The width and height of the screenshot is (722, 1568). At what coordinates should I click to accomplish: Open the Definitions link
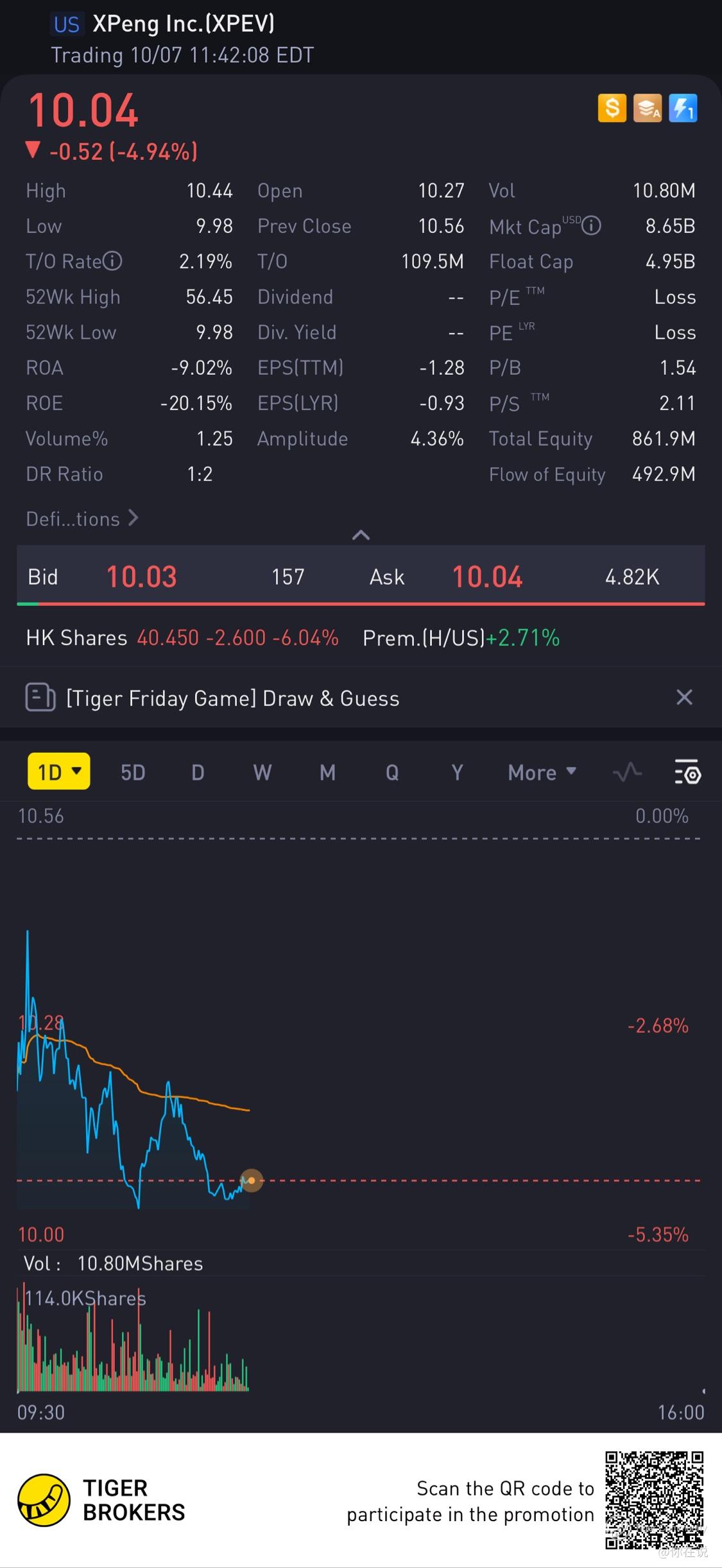pyautogui.click(x=82, y=519)
